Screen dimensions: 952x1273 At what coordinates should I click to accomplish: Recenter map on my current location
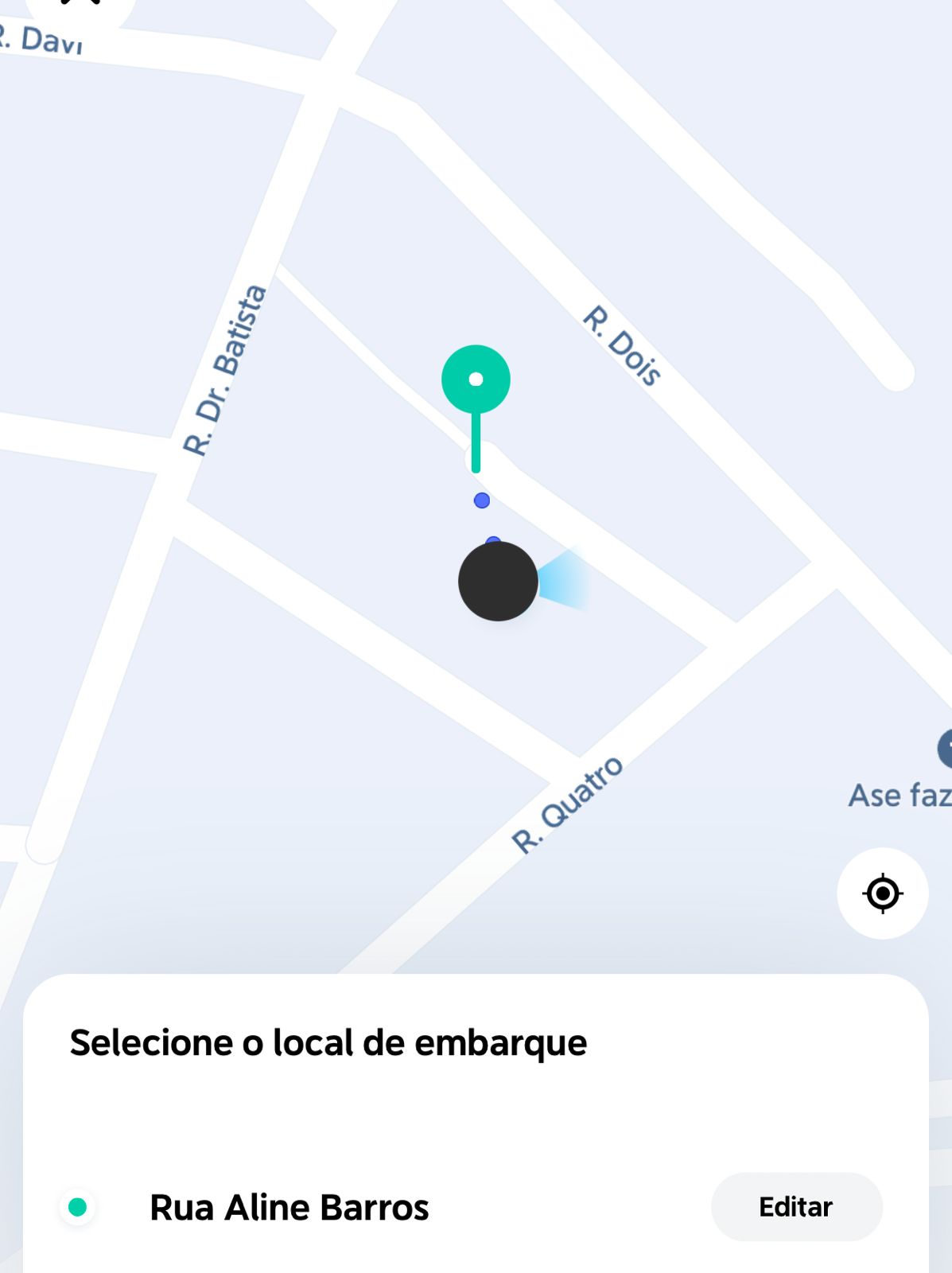pos(882,893)
